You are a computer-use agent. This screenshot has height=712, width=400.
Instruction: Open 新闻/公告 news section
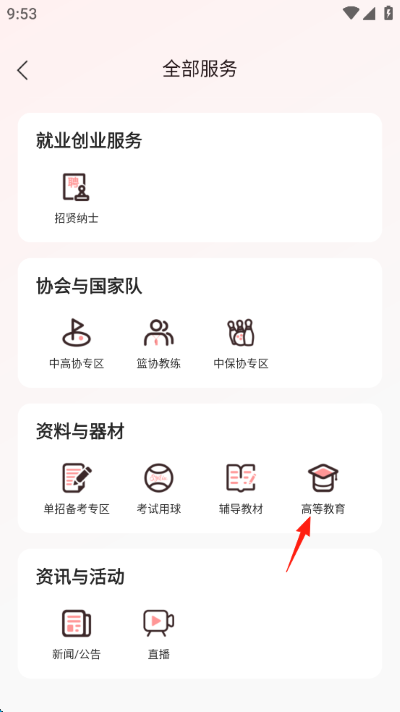76,634
